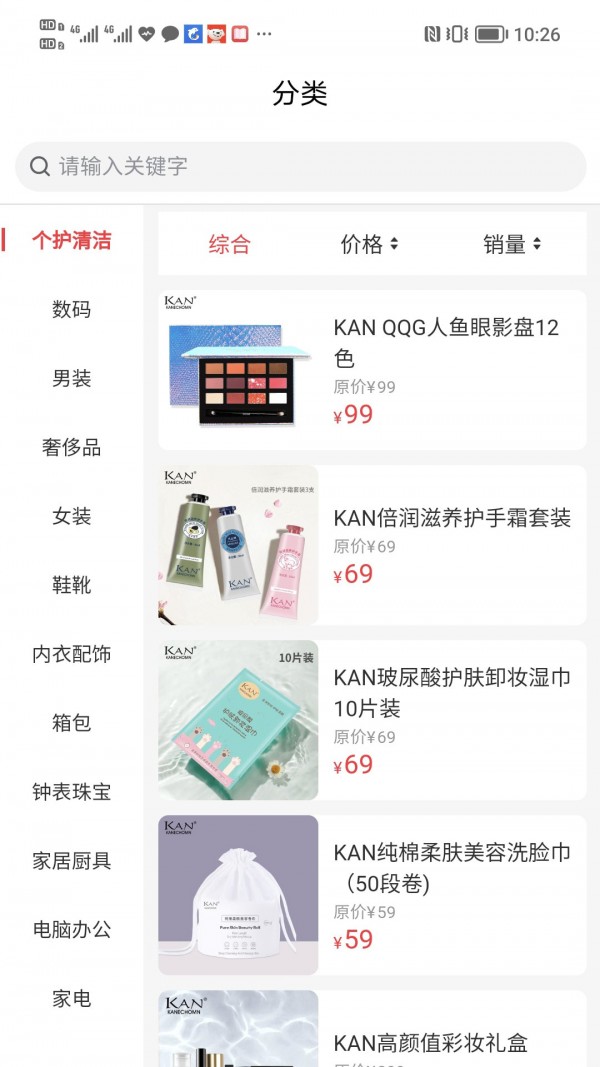Browse the 家居厨具 category
Screen dimensions: 600x1067
pos(71,861)
